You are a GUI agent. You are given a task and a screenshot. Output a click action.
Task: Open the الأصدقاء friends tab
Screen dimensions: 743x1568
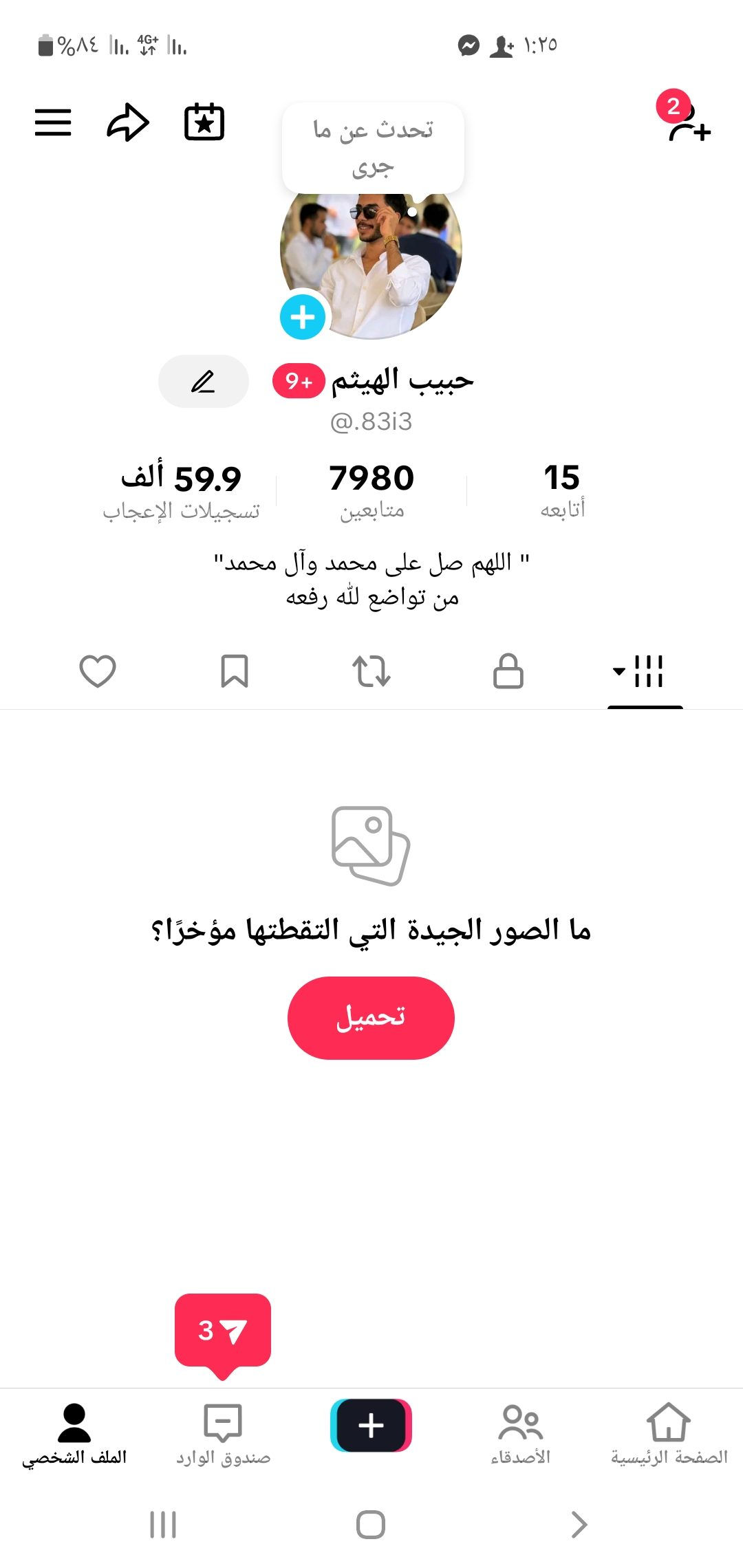[520, 1434]
